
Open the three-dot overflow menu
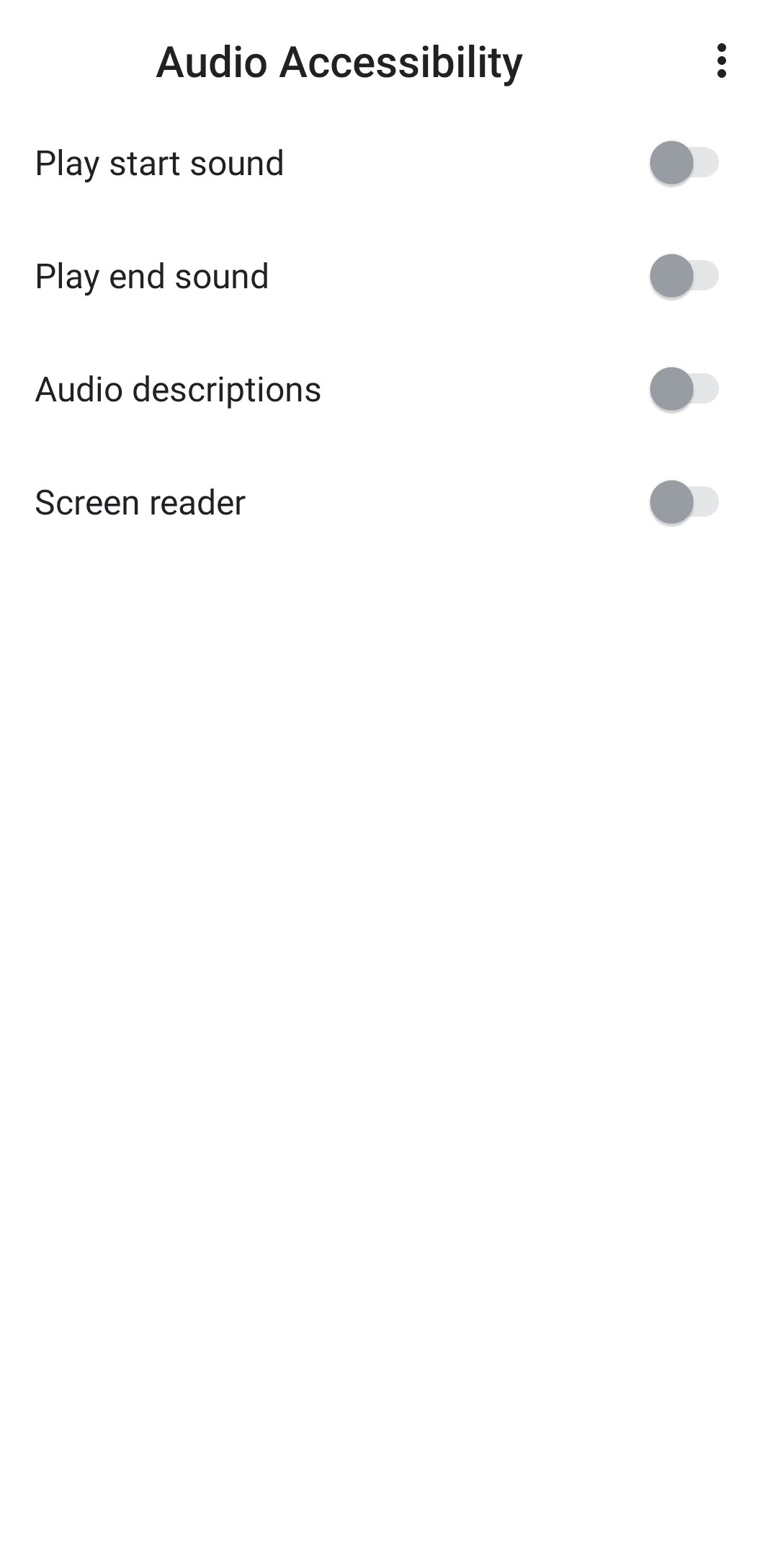tap(721, 61)
